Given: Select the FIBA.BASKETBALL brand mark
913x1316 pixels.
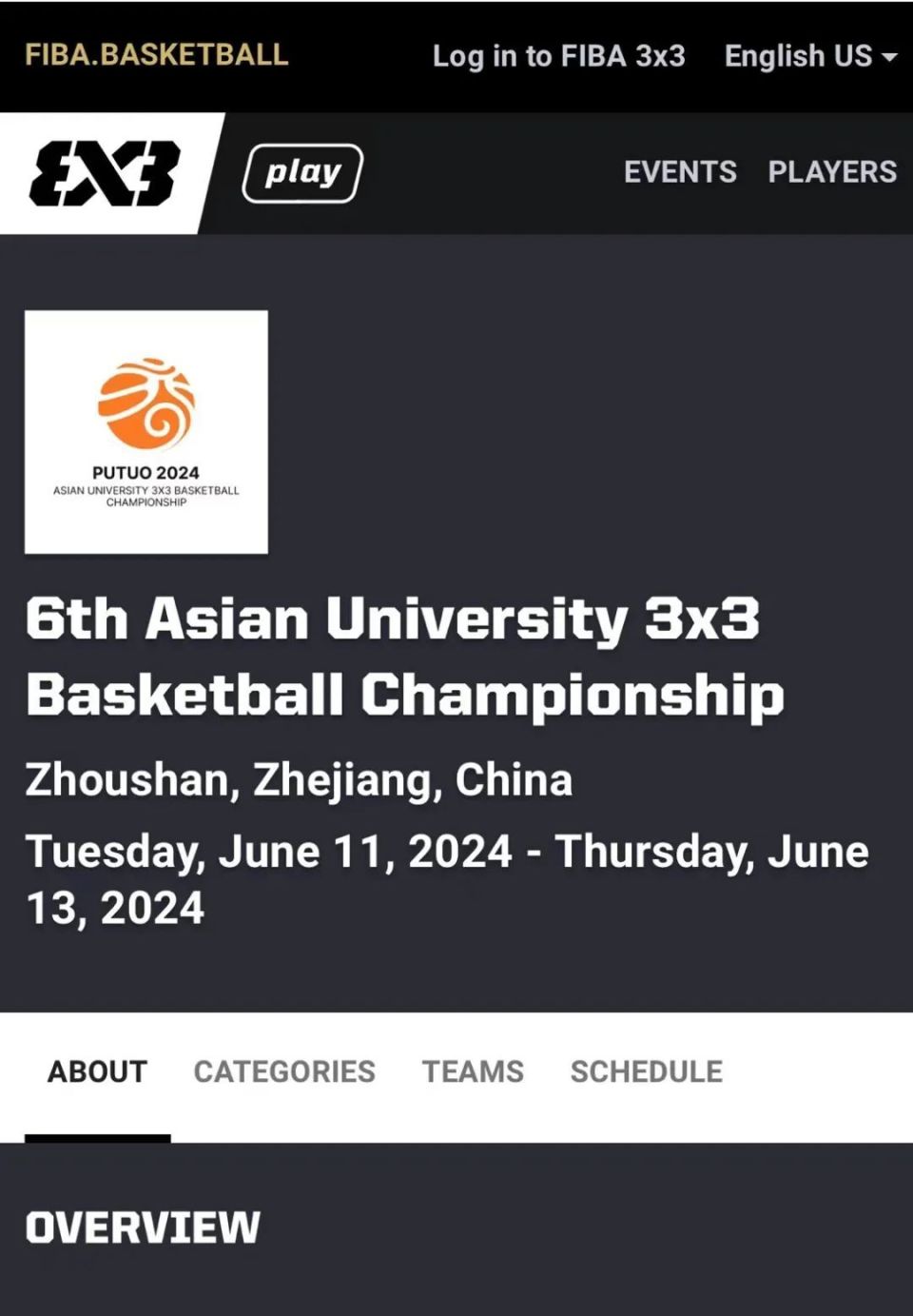Looking at the screenshot, I should point(155,55).
